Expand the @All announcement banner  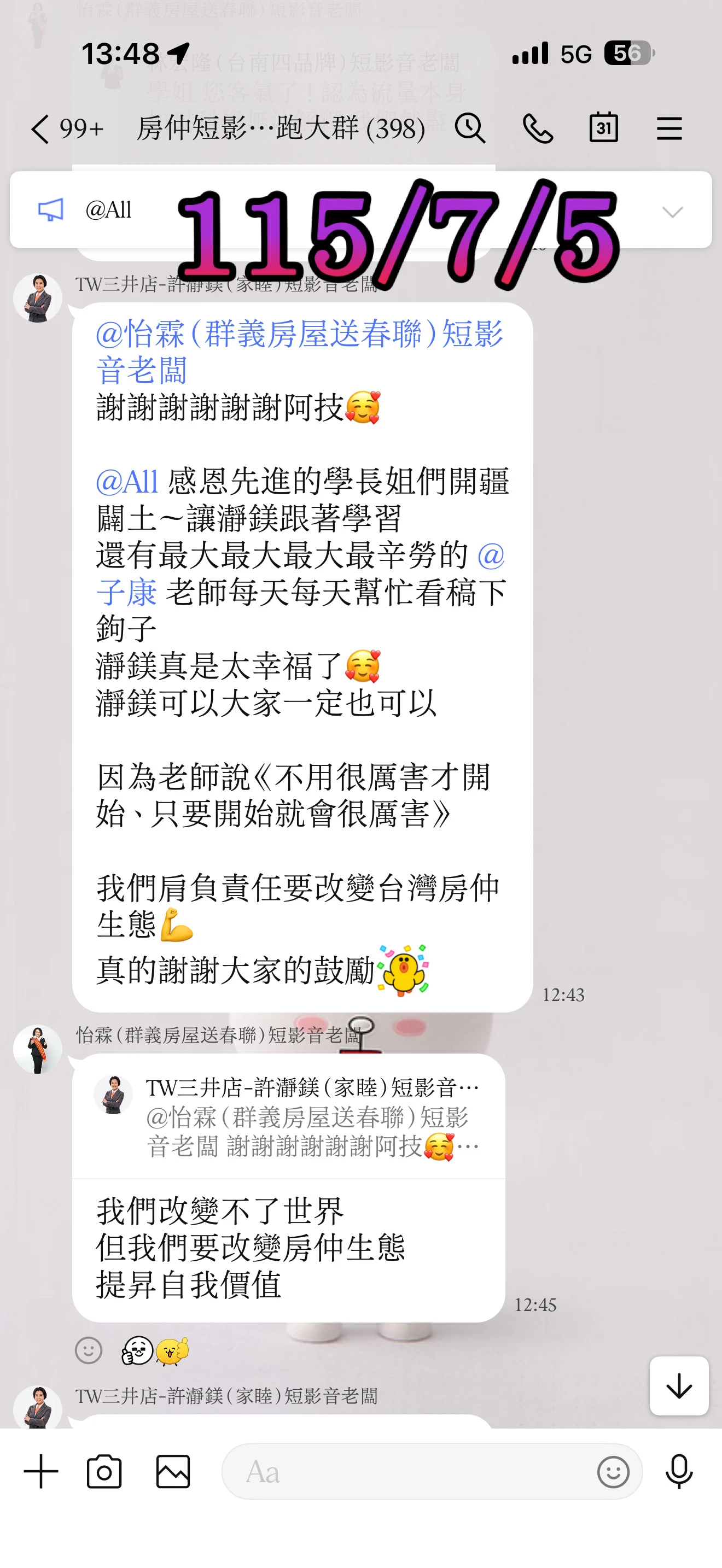click(x=672, y=211)
